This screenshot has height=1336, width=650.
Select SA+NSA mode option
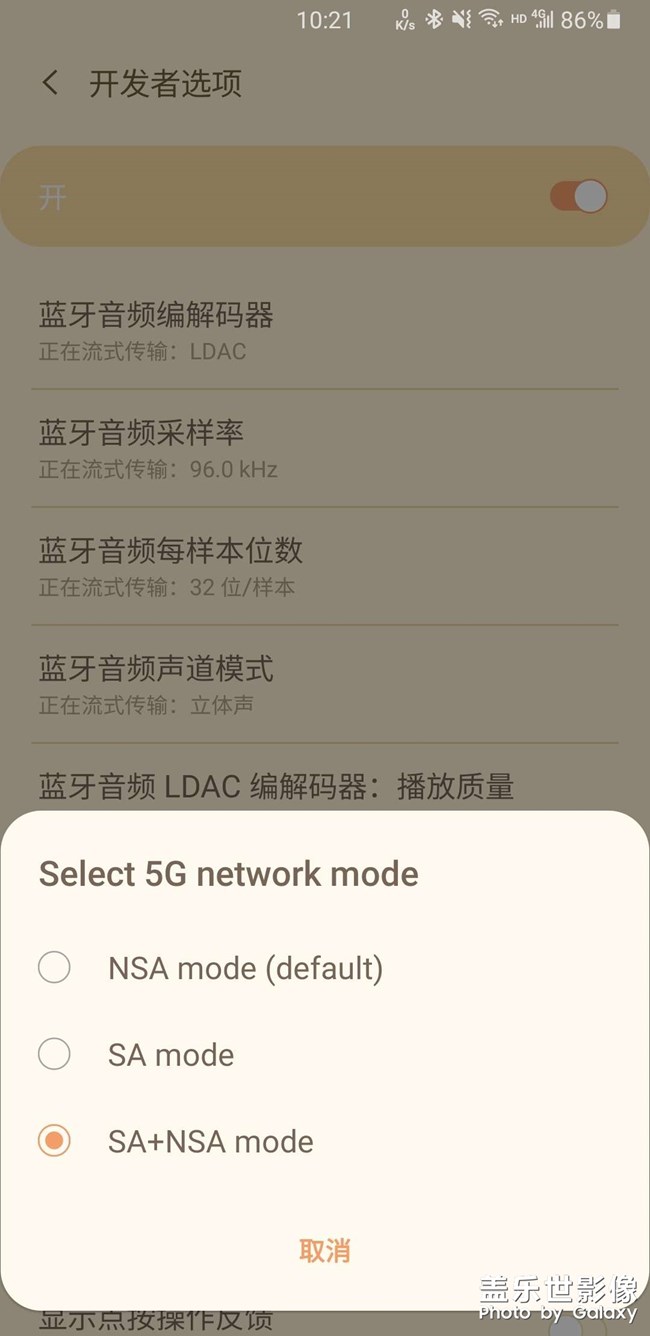[54, 1141]
